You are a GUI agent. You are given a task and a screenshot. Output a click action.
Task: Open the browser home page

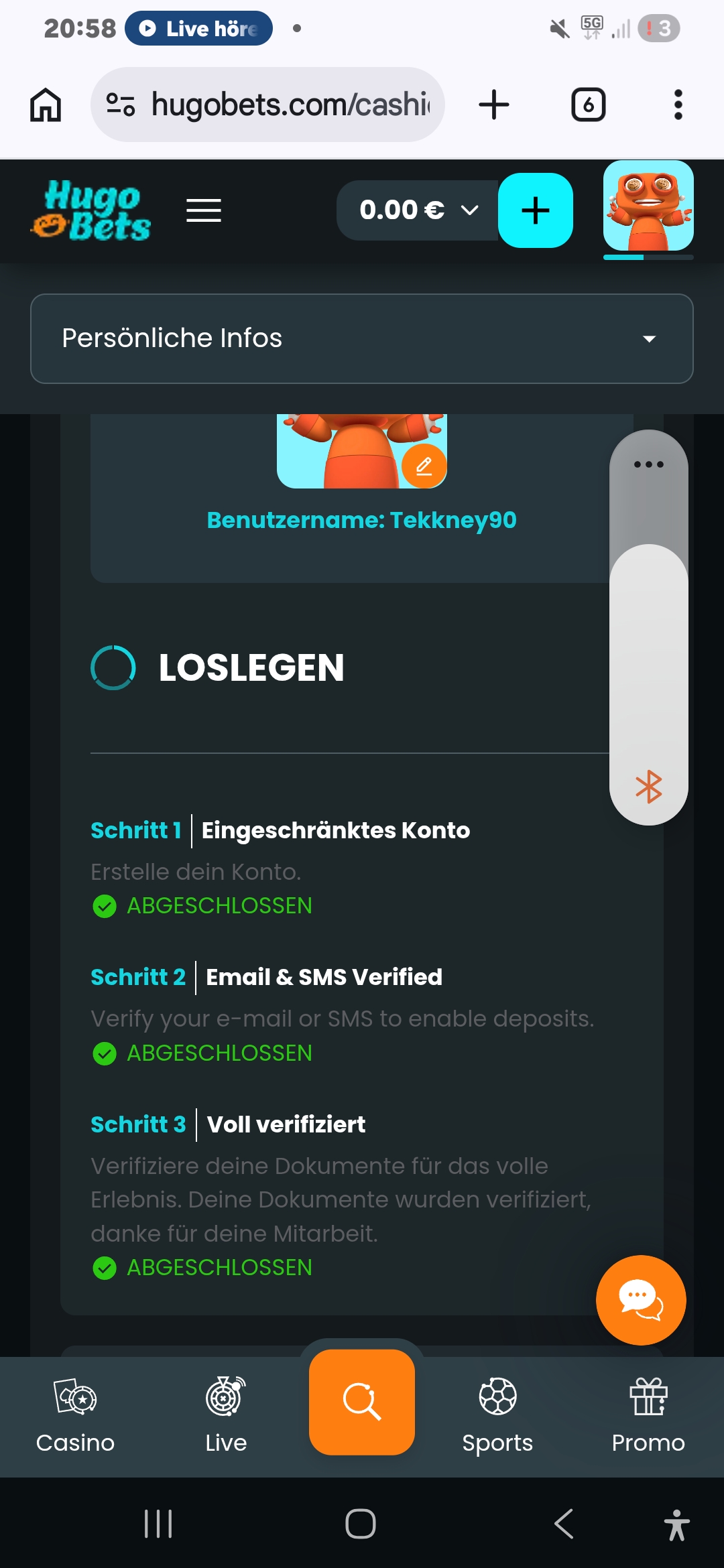pos(46,105)
